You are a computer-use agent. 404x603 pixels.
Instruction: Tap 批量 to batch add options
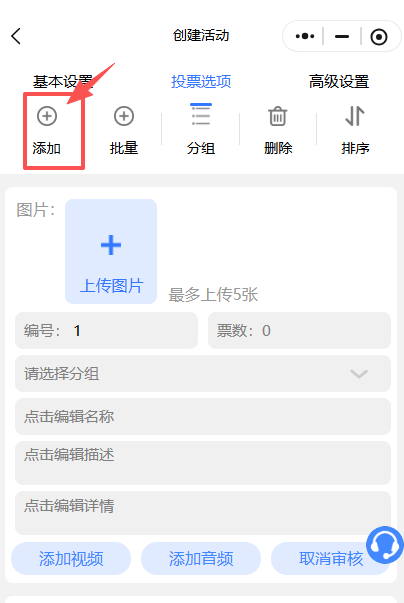(124, 131)
